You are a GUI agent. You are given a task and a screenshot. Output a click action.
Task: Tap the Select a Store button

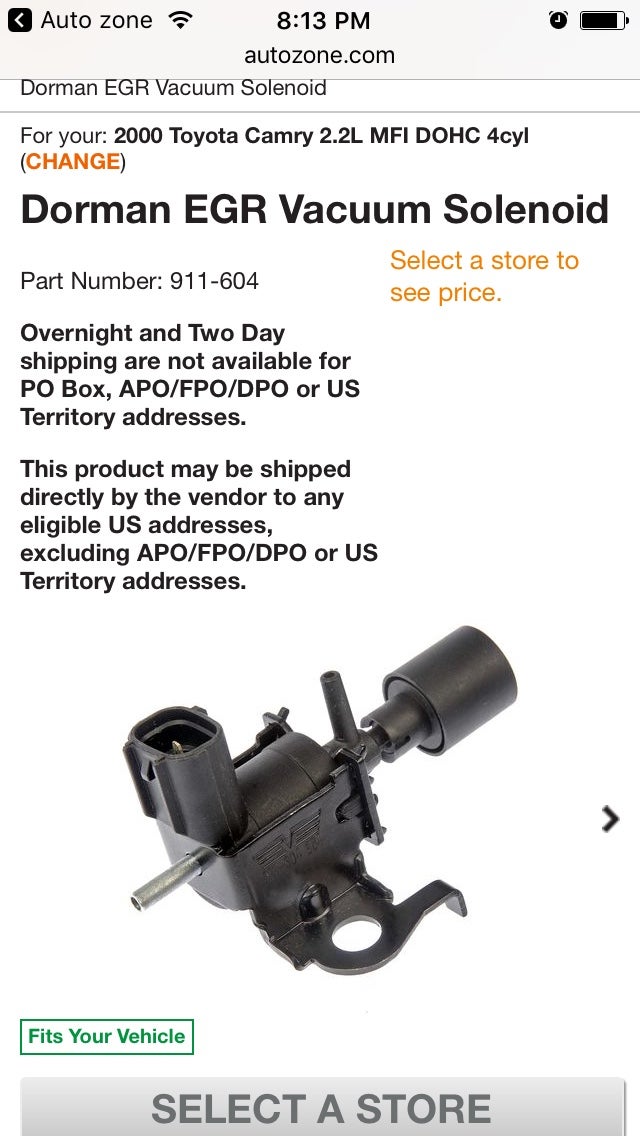322,1108
